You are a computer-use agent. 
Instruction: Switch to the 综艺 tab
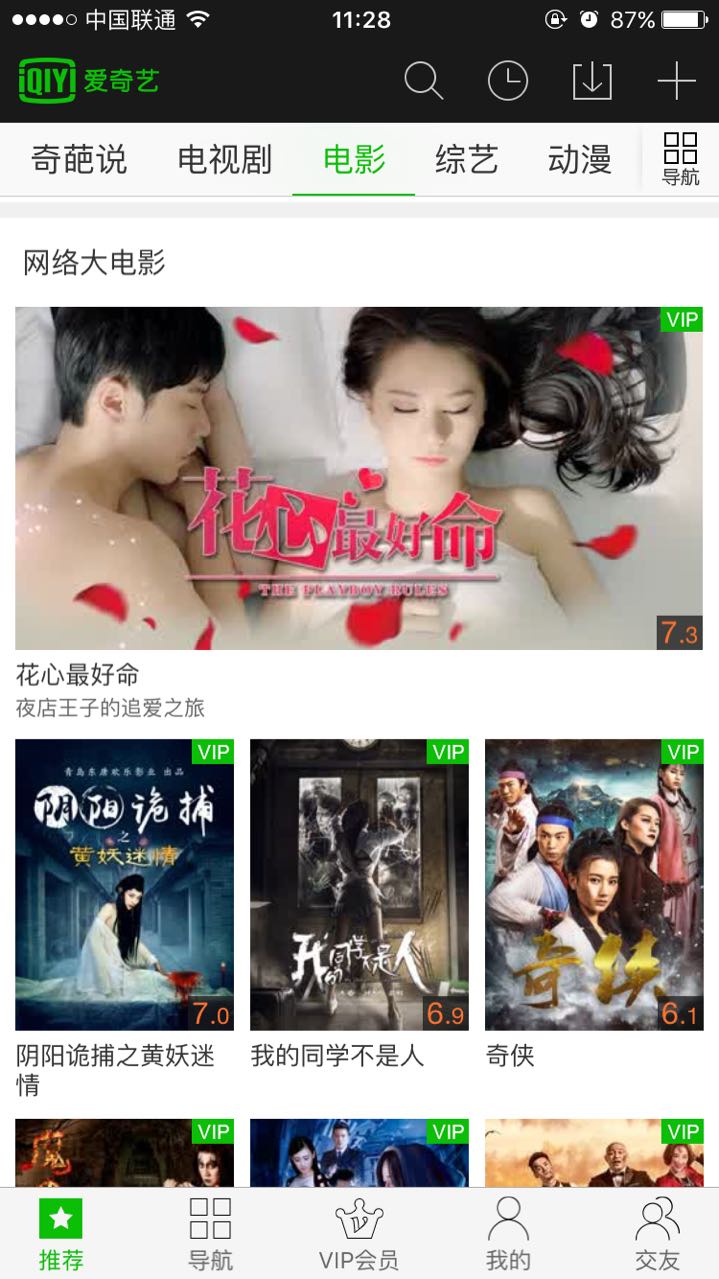pyautogui.click(x=467, y=159)
